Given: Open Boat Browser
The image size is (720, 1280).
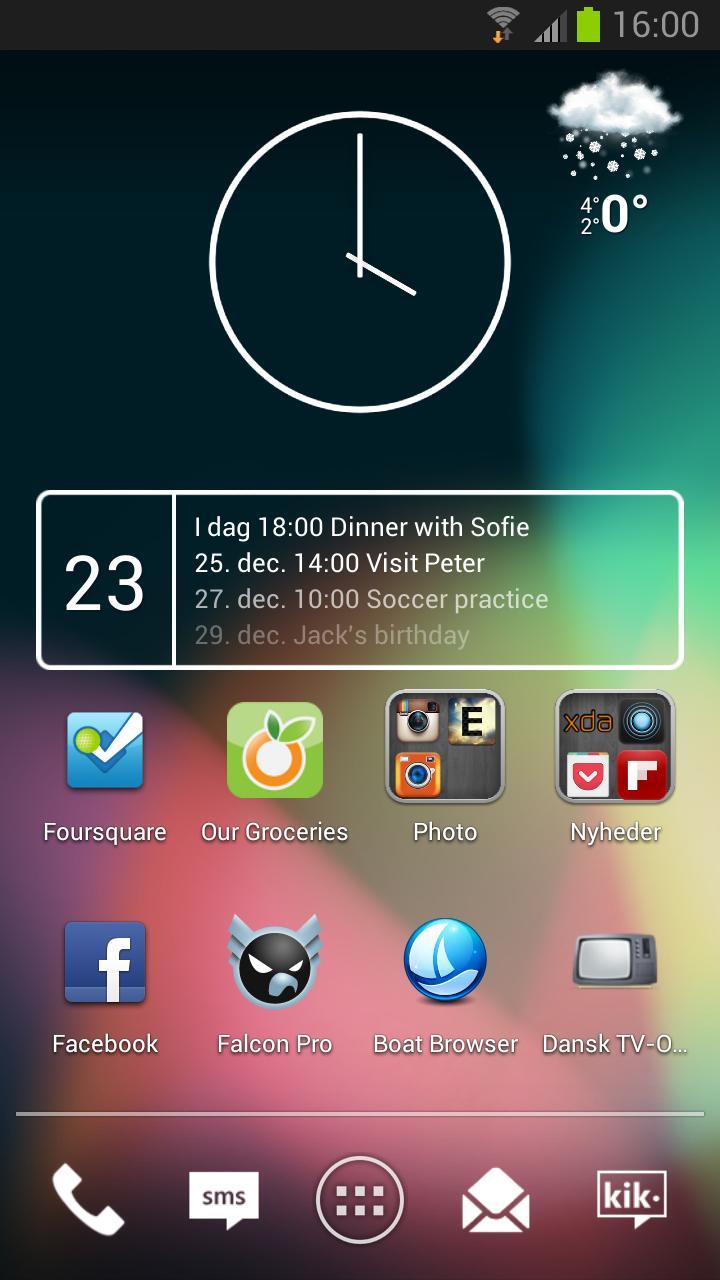Looking at the screenshot, I should pos(444,961).
